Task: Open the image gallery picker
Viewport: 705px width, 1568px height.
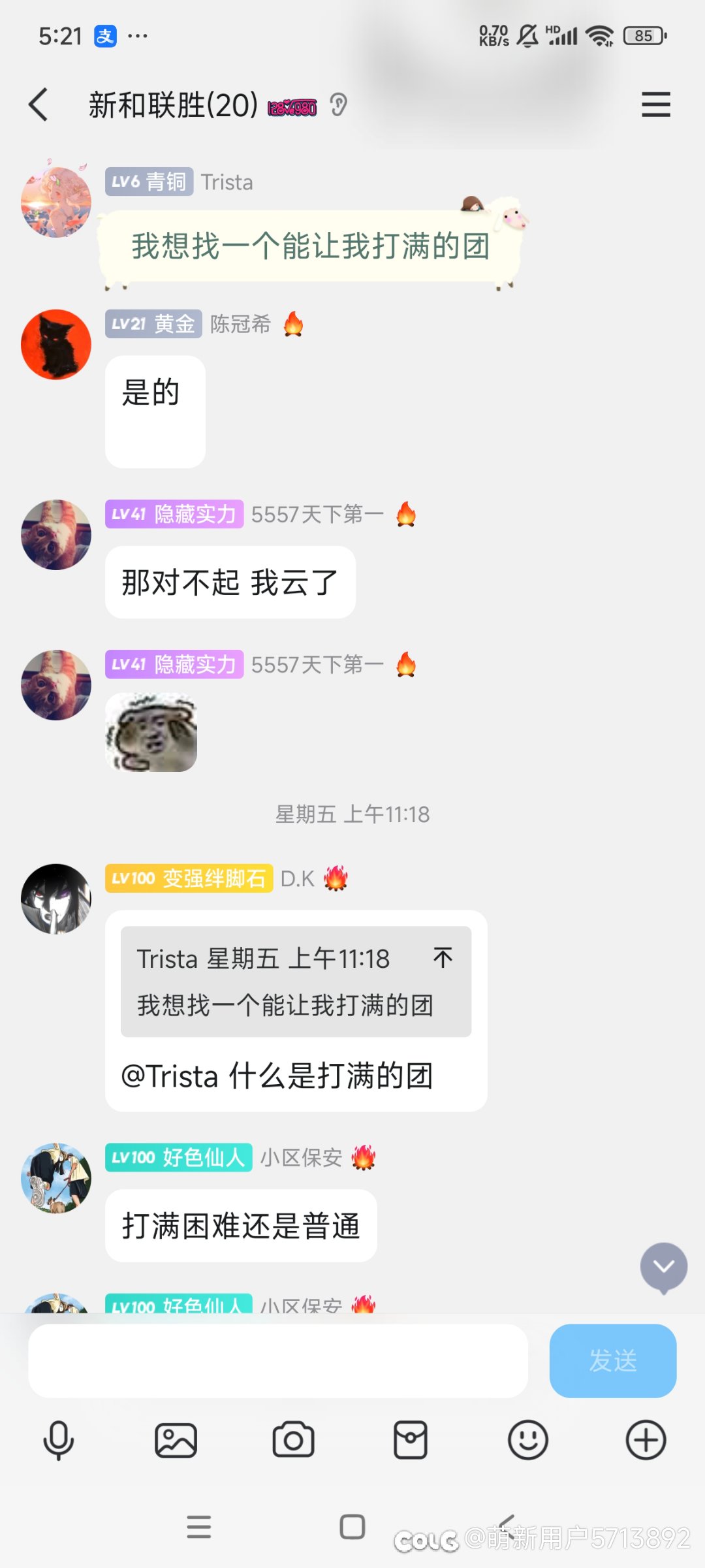Action: point(176,1440)
